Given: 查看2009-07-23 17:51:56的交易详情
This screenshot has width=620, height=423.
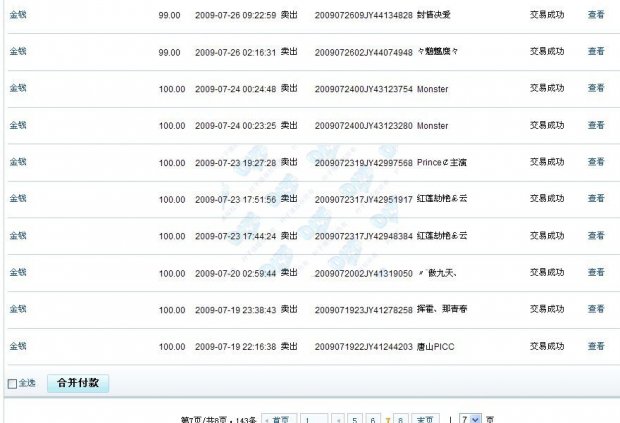Looking at the screenshot, I should (596, 199).
